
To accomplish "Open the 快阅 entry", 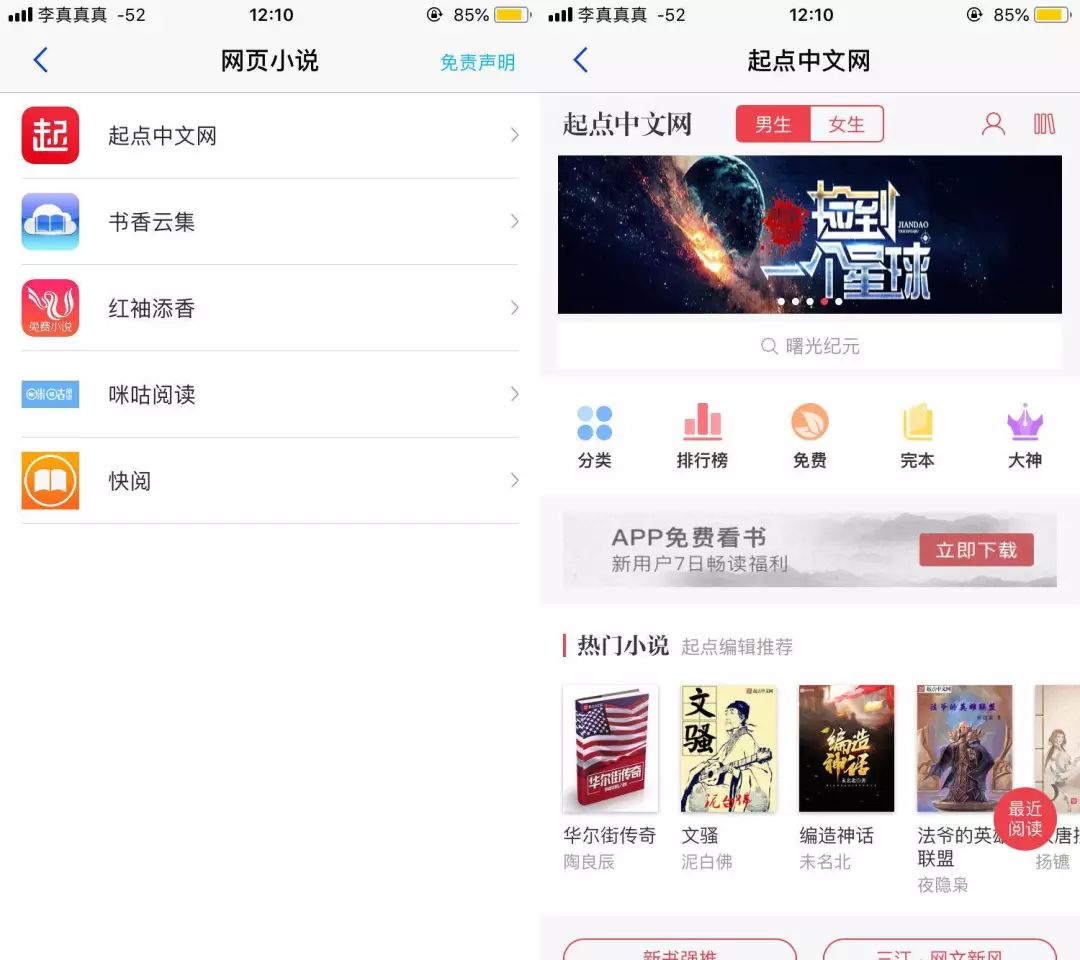I will (268, 481).
